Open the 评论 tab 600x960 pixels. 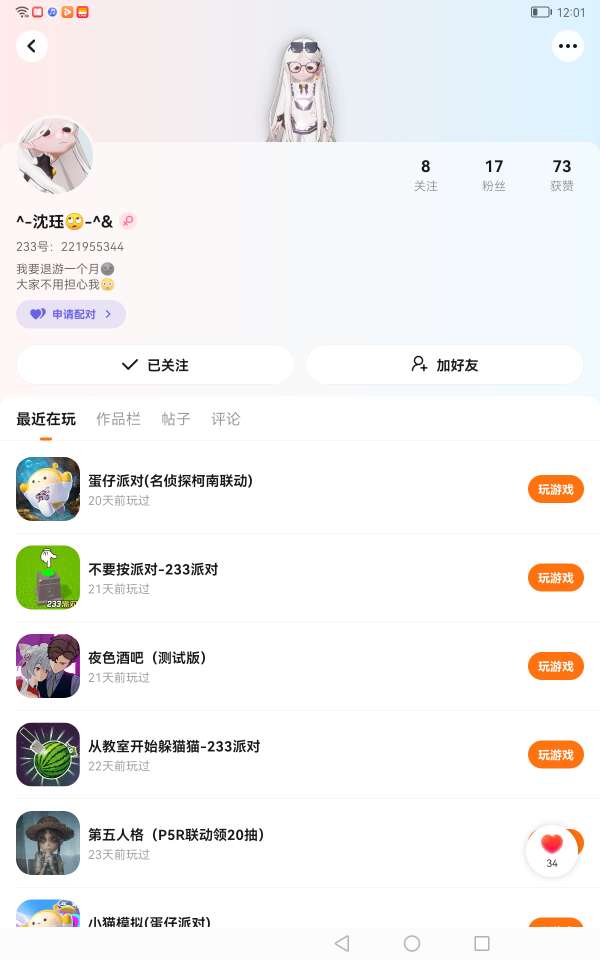tap(226, 419)
